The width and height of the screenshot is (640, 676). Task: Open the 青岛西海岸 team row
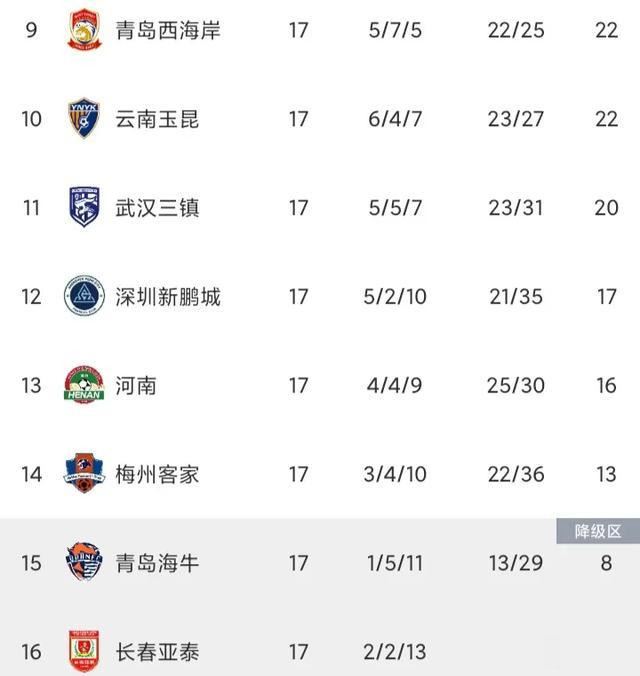[x=167, y=30]
